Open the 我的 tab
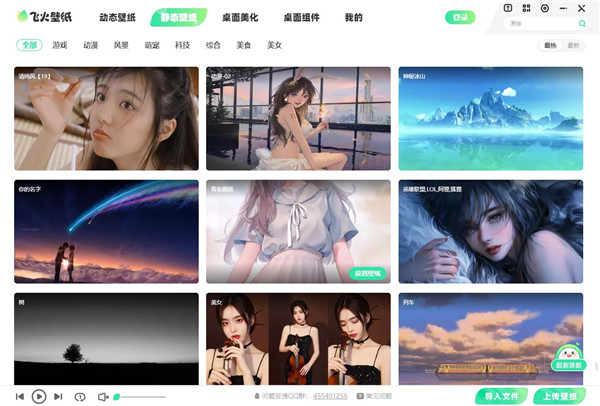Image resolution: width=600 pixels, height=406 pixels. point(354,18)
